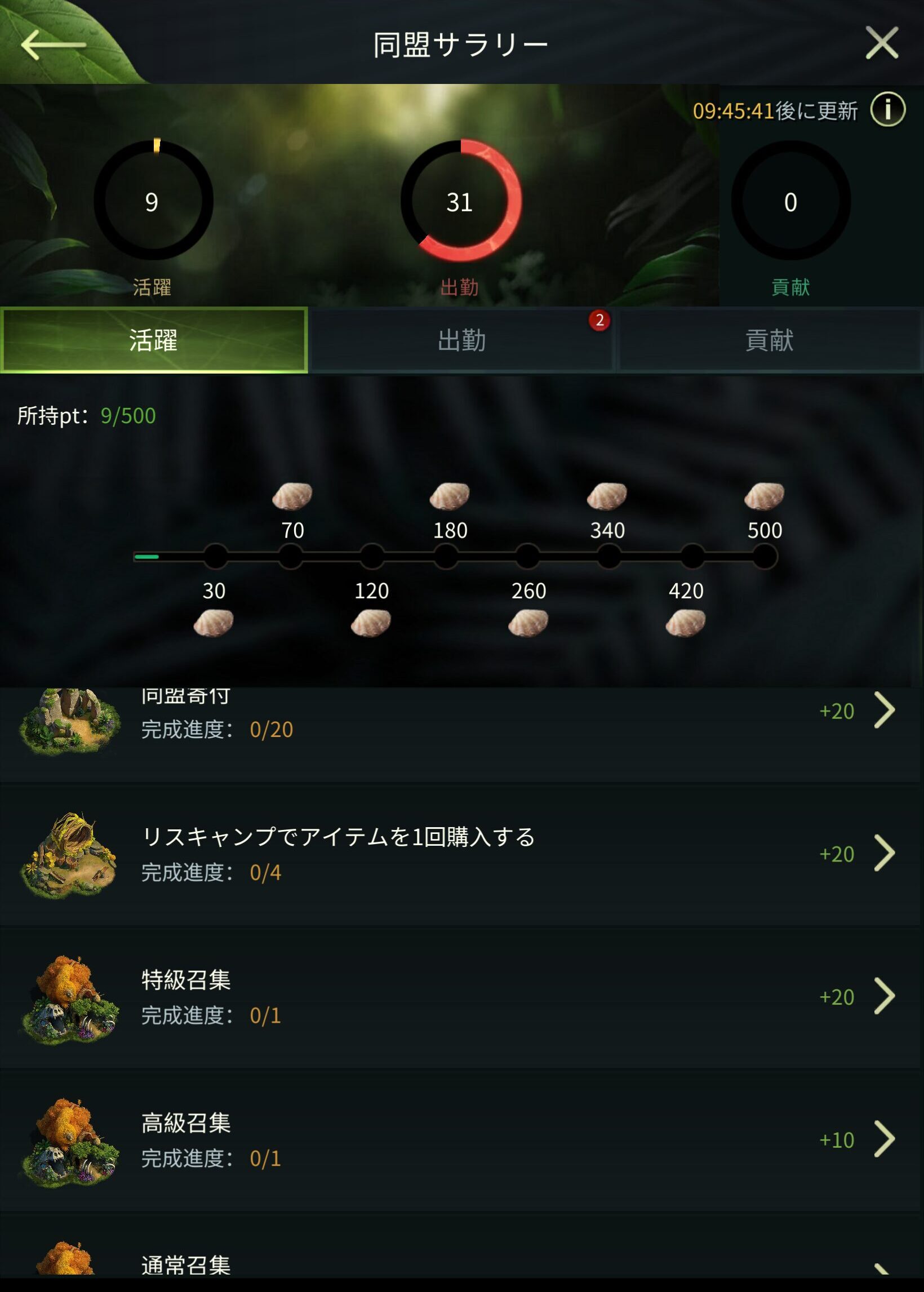Open the info icon next to update timer
This screenshot has height=1292, width=924.
tap(887, 109)
